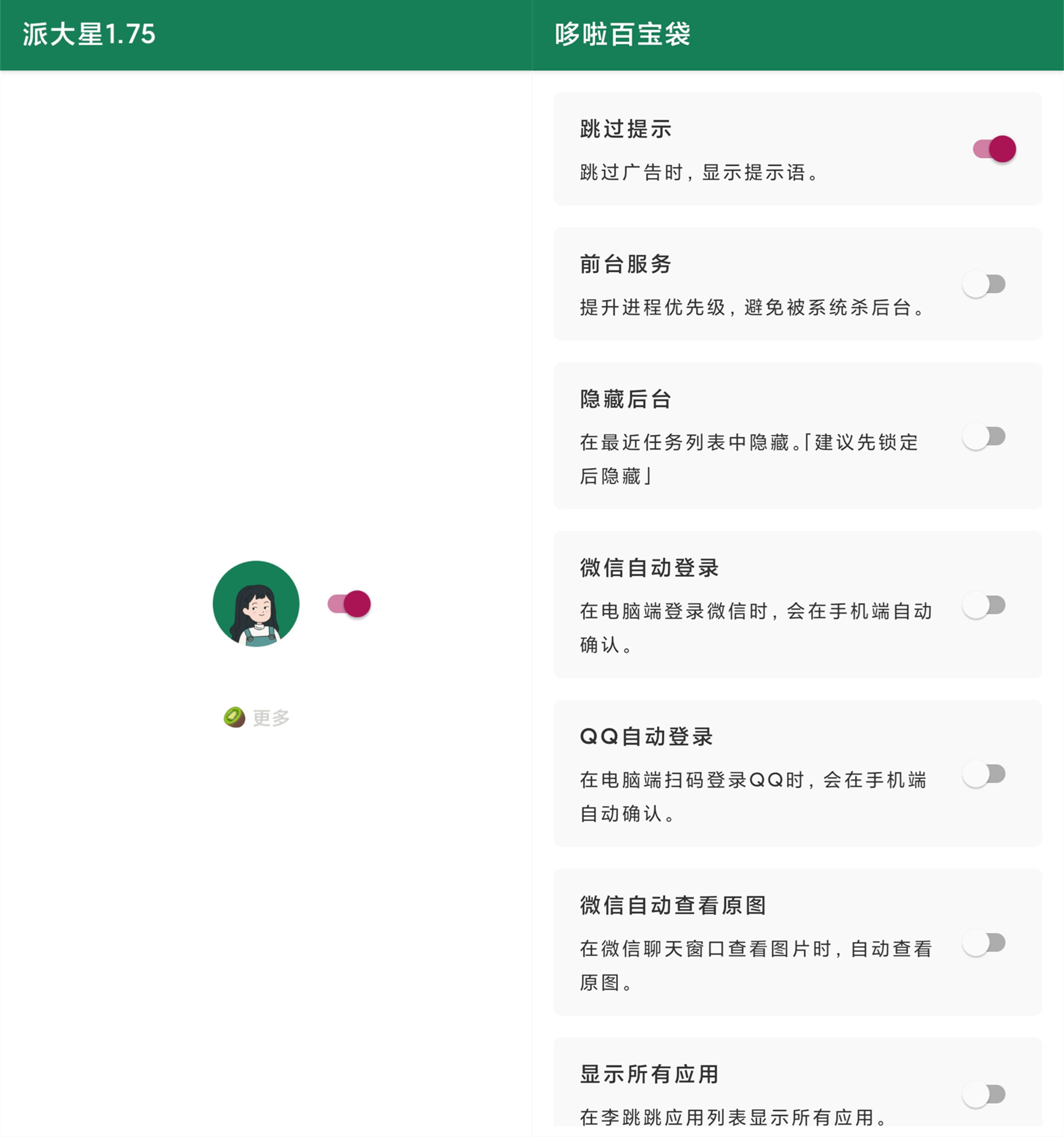Viewport: 1064px width, 1137px height.
Task: Turn off the 跳过提示 switch
Action: [x=994, y=149]
